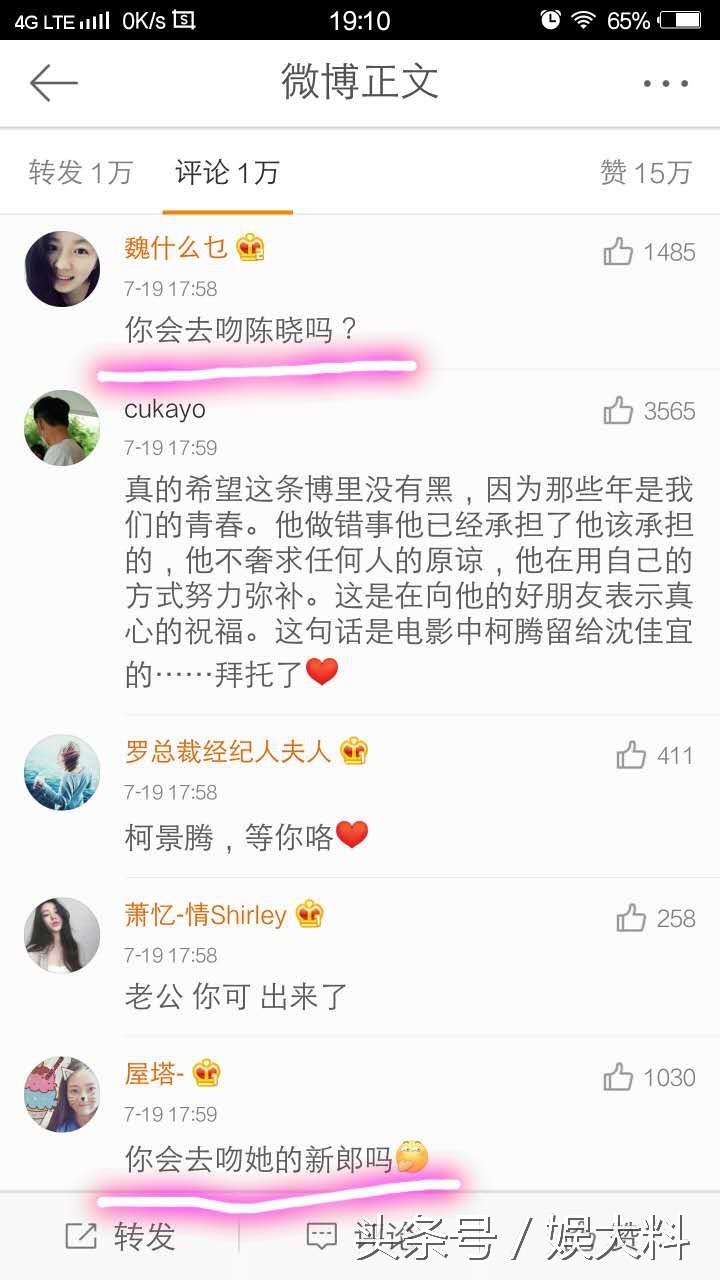Open 罗总裁经纪人夫人's avatar
This screenshot has width=720, height=1280.
point(62,772)
